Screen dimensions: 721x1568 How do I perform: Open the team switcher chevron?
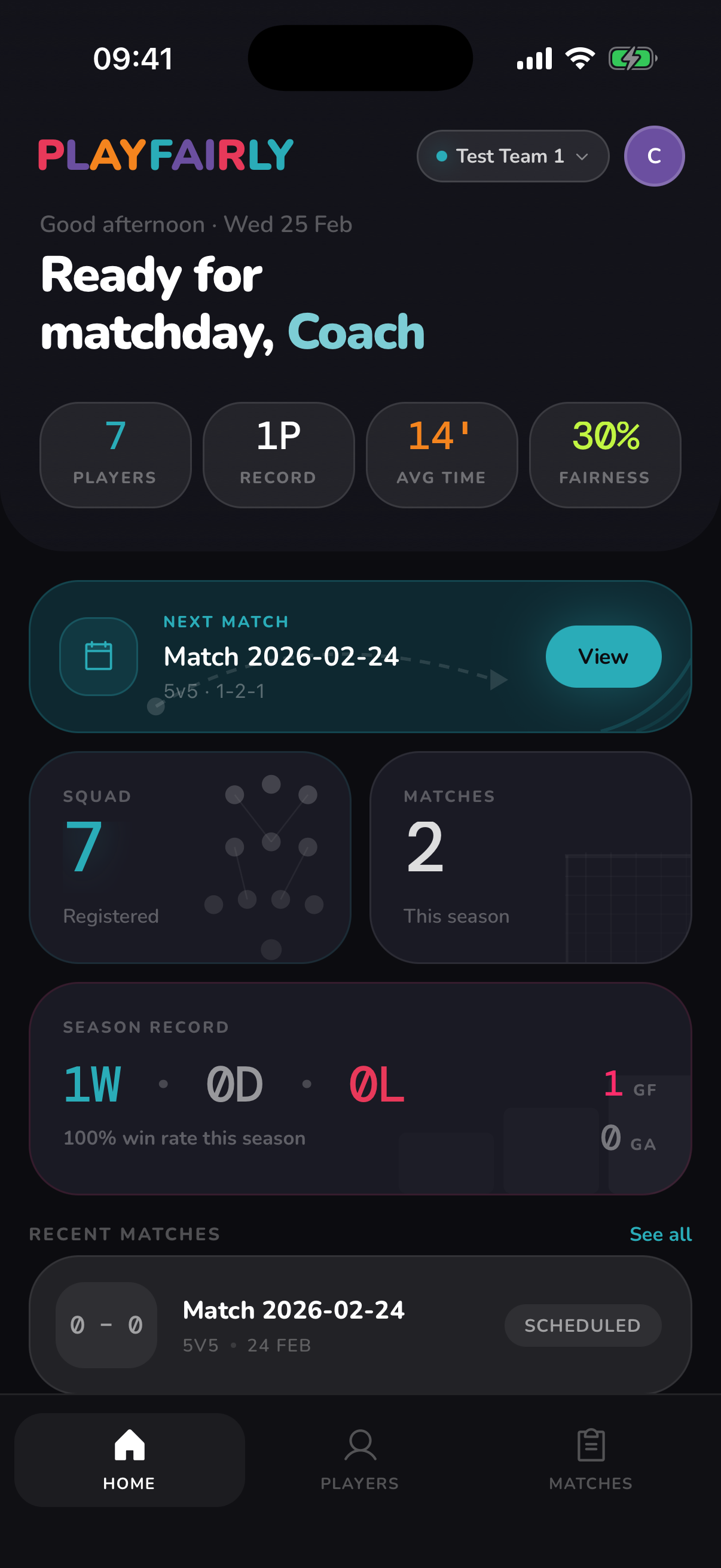click(x=582, y=157)
